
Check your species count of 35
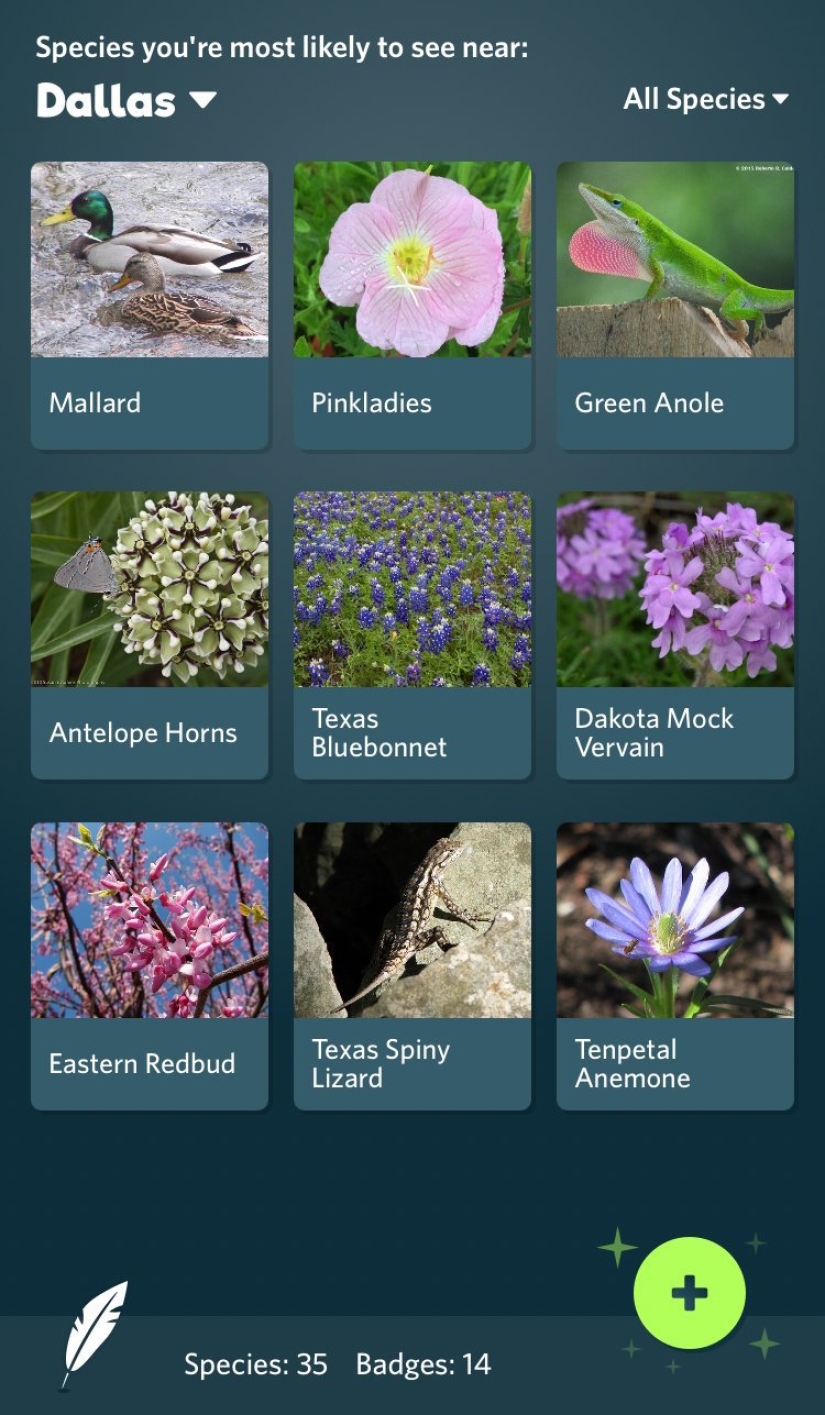(257, 1364)
